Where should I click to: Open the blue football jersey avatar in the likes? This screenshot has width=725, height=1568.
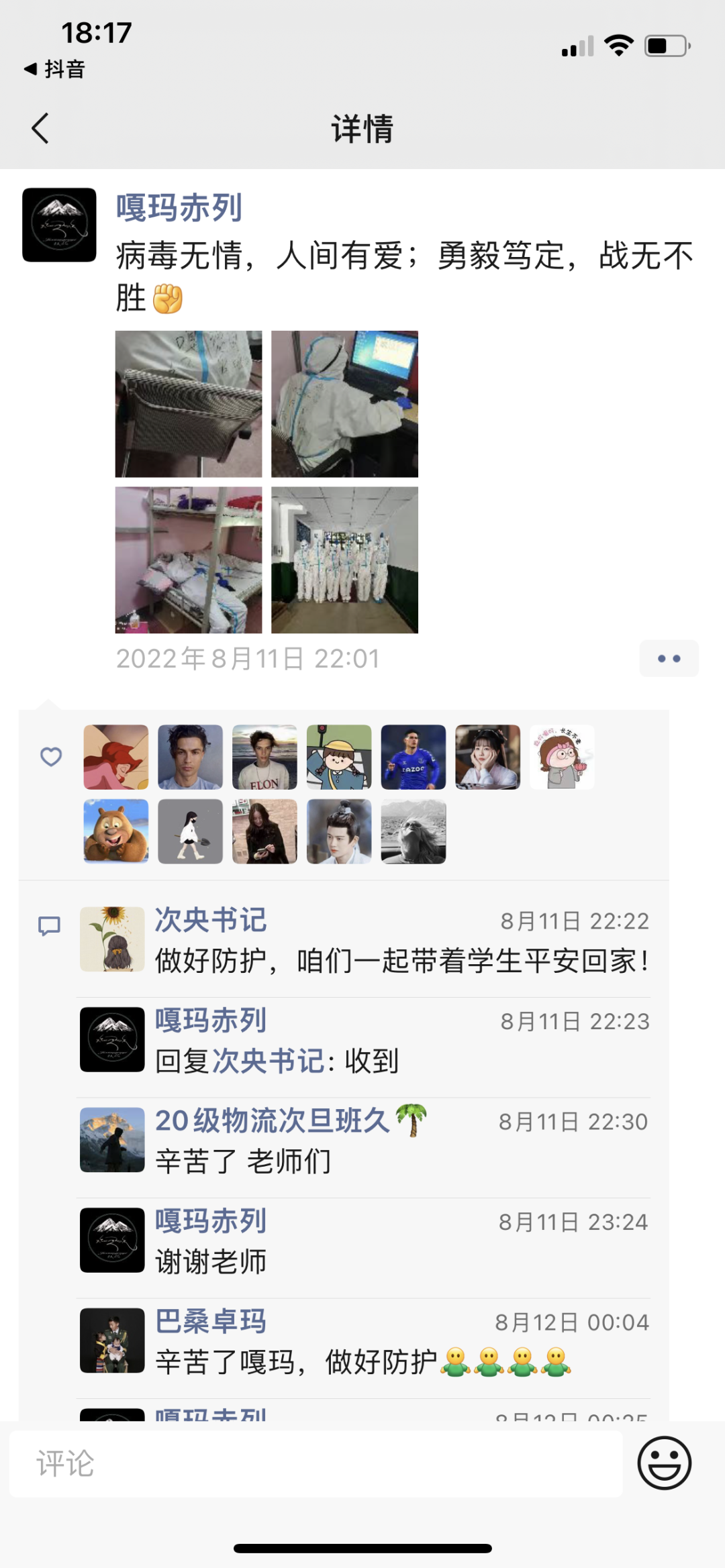pos(414,757)
